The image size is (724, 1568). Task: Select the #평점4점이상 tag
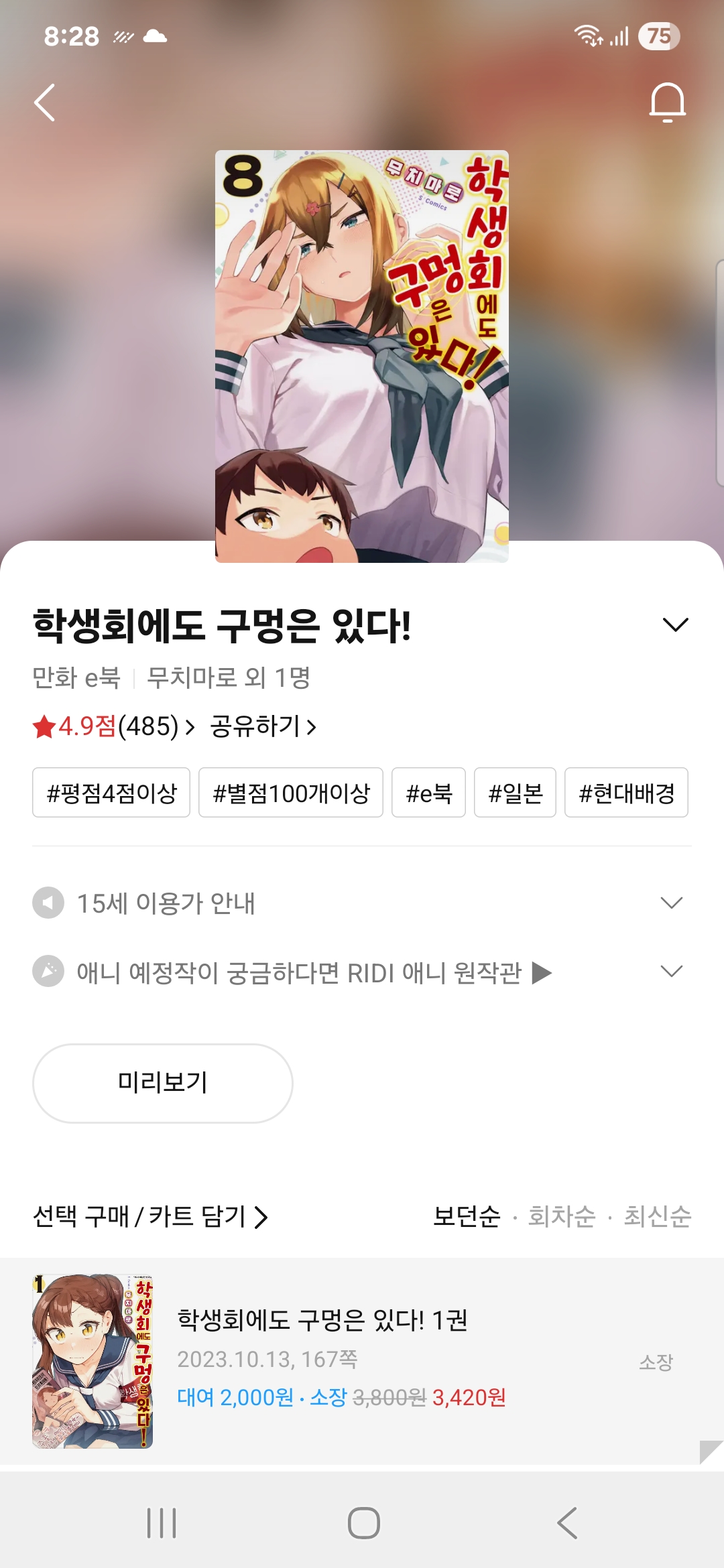point(111,793)
